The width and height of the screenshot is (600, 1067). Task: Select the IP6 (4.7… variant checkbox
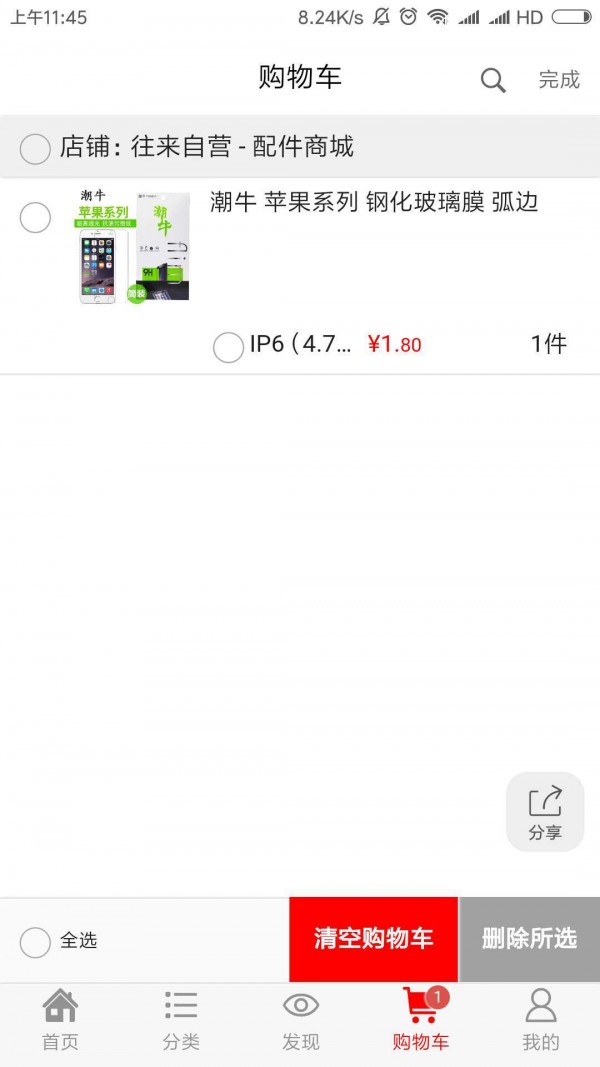click(x=228, y=347)
